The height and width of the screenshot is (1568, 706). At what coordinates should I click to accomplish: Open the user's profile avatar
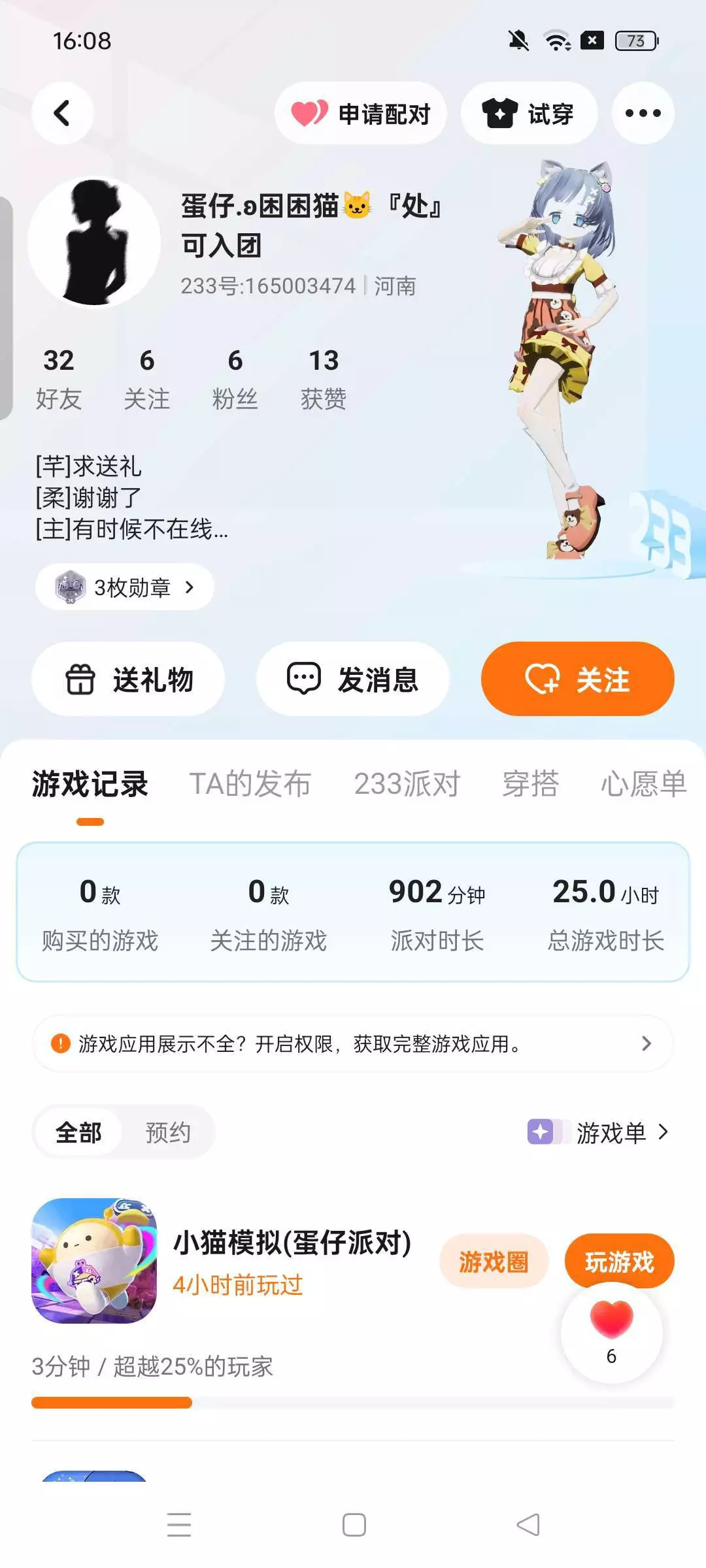(94, 242)
